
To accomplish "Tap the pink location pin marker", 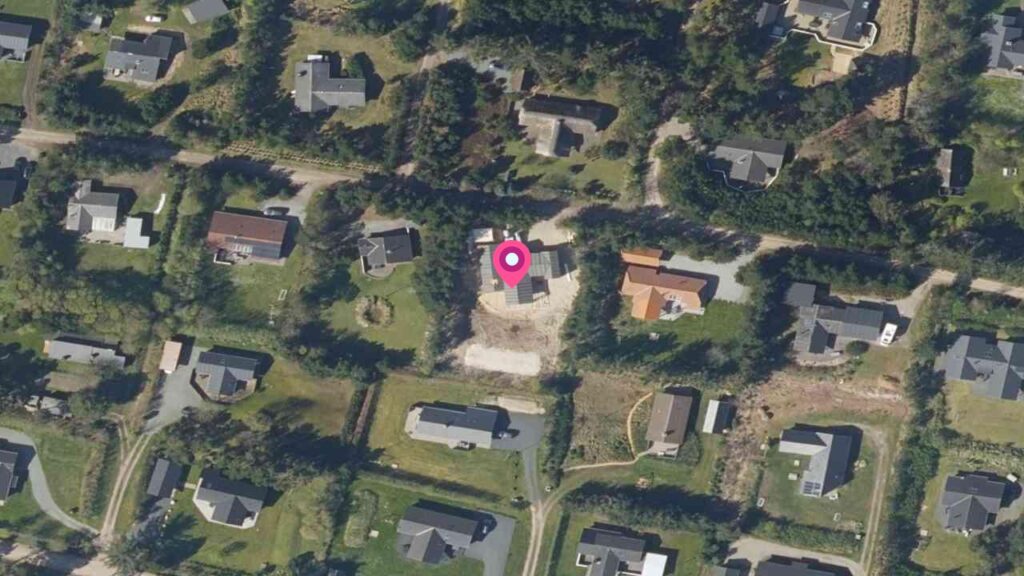I will (x=512, y=262).
